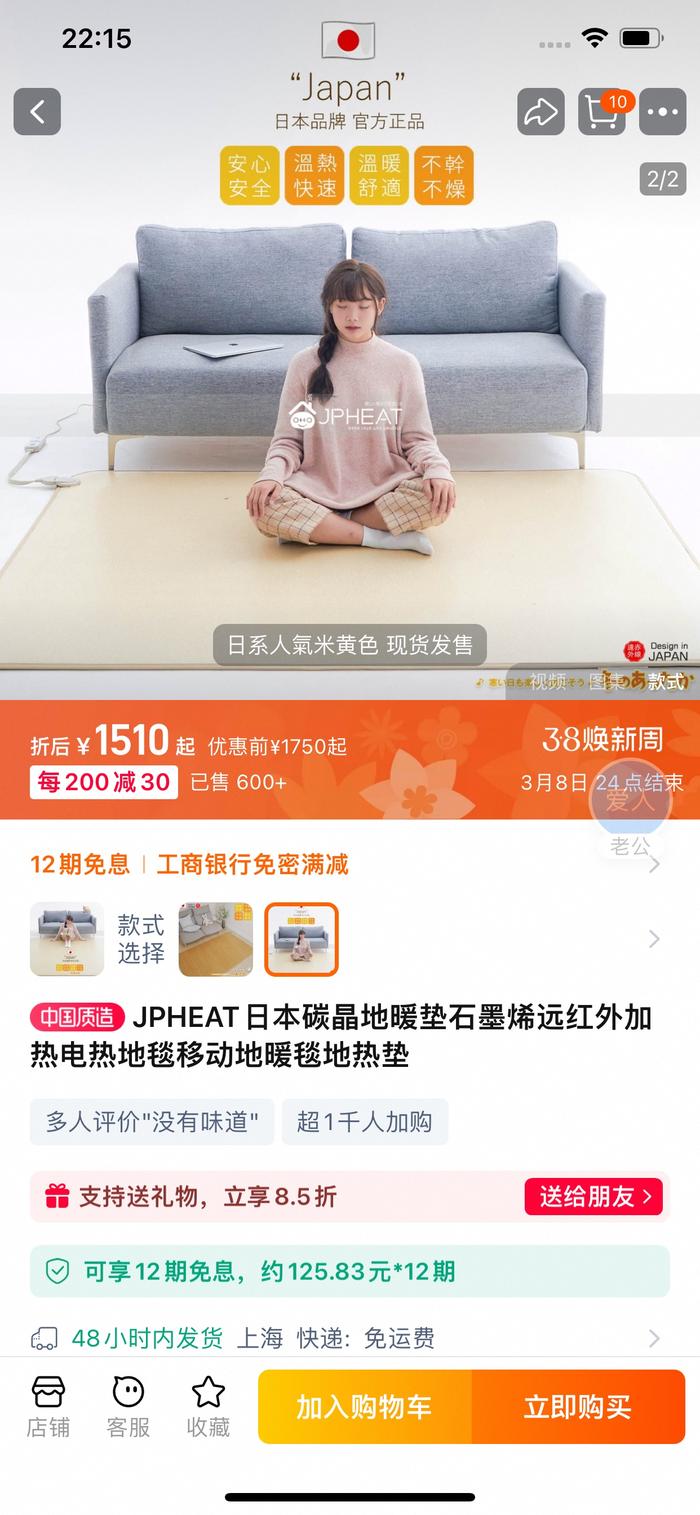Switch to the 款式 media tab
The image size is (700, 1515).
coord(665,682)
